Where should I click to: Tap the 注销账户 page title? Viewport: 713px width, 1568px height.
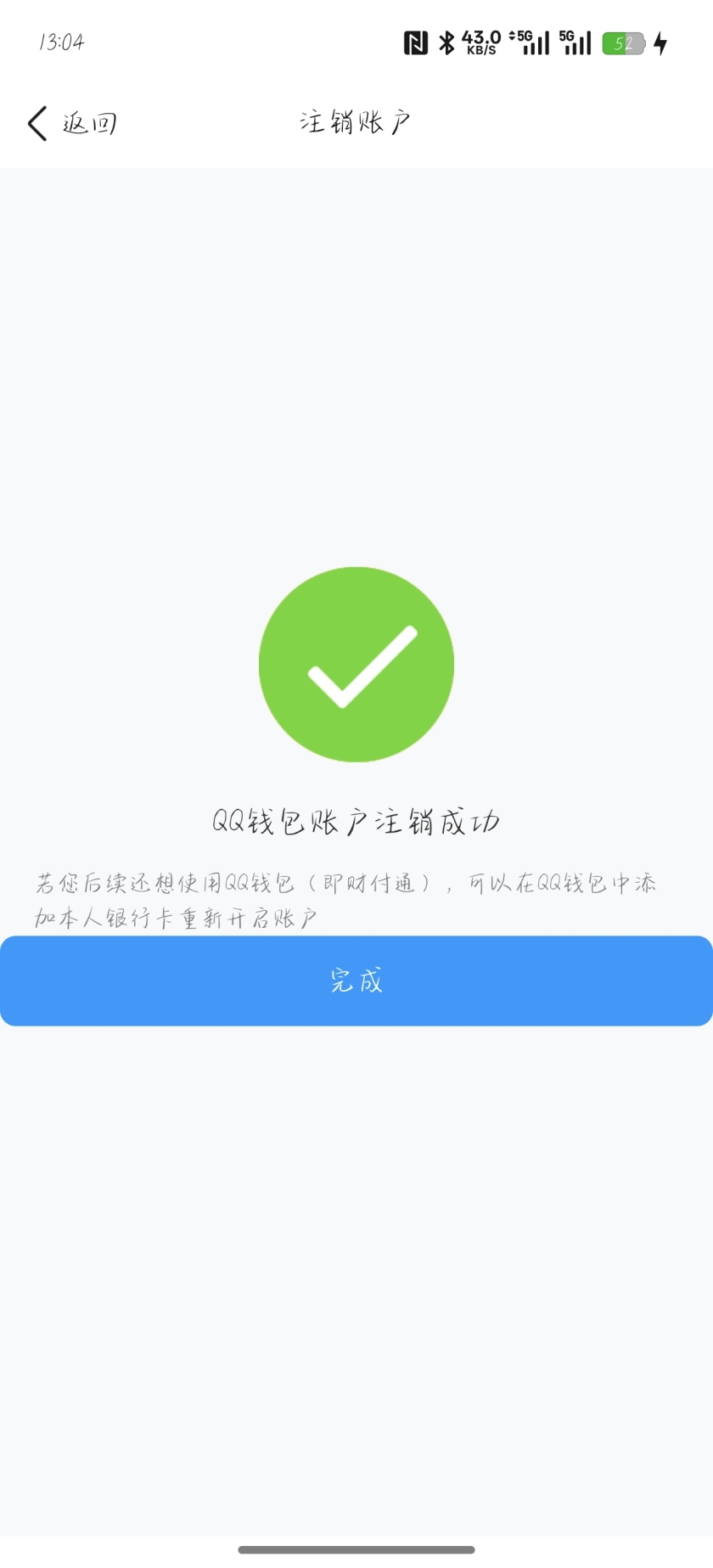(x=356, y=120)
